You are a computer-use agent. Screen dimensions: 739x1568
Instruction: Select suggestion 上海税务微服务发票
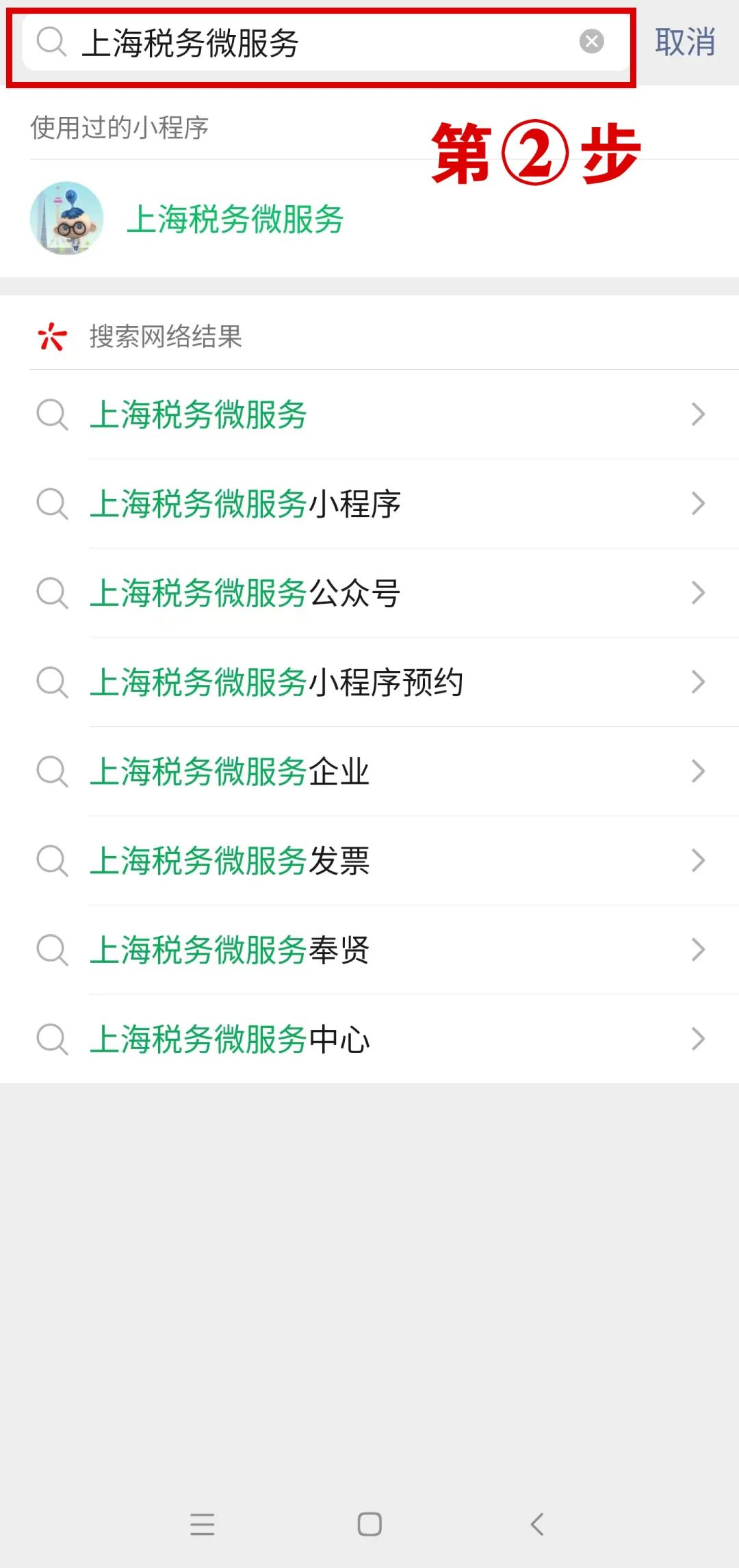coord(230,861)
